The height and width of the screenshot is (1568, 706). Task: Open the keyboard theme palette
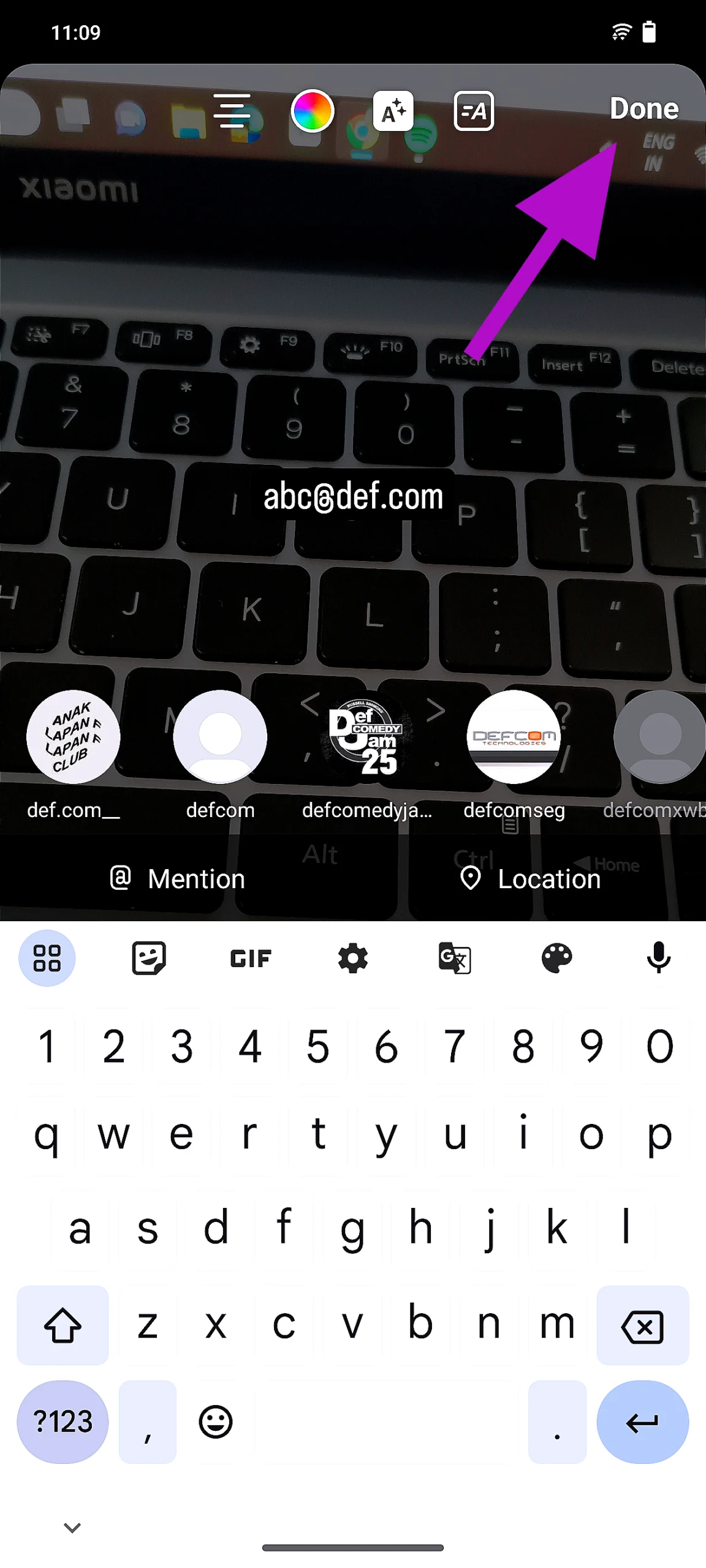(556, 958)
